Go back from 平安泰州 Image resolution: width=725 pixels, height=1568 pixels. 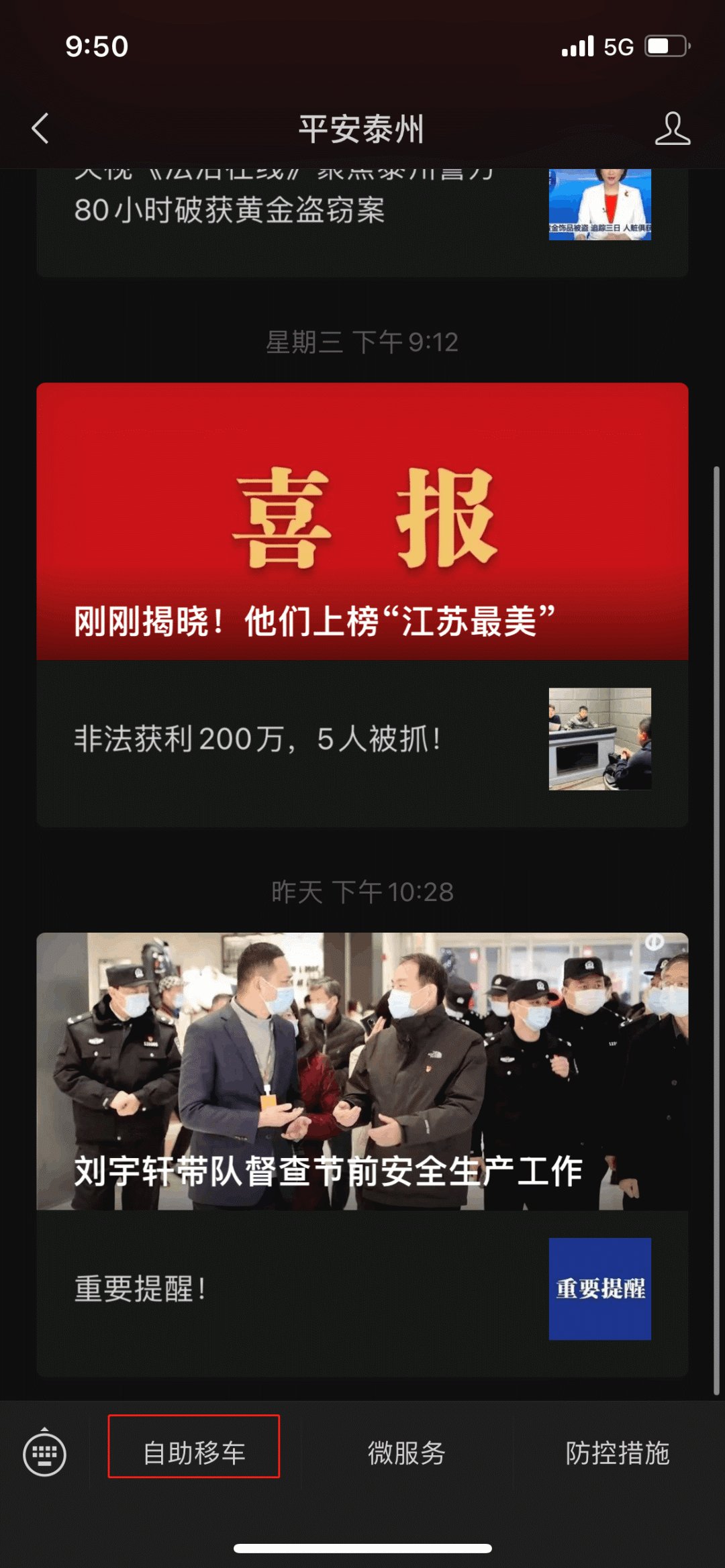40,128
